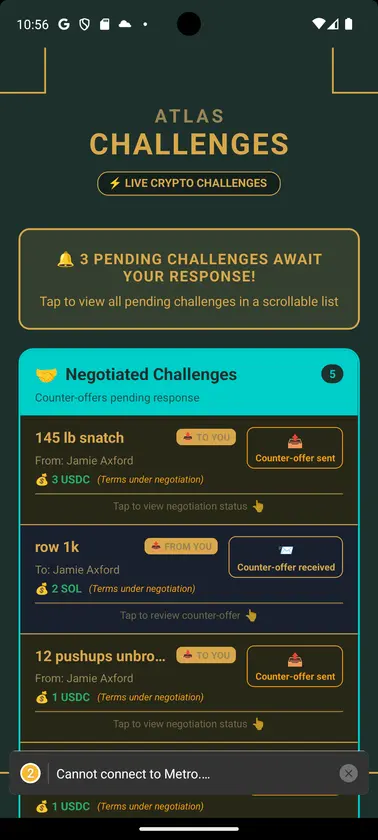Tap Counter-offer sent on 12 pushups challenge
Screen dimensions: 378x840
tap(294, 666)
